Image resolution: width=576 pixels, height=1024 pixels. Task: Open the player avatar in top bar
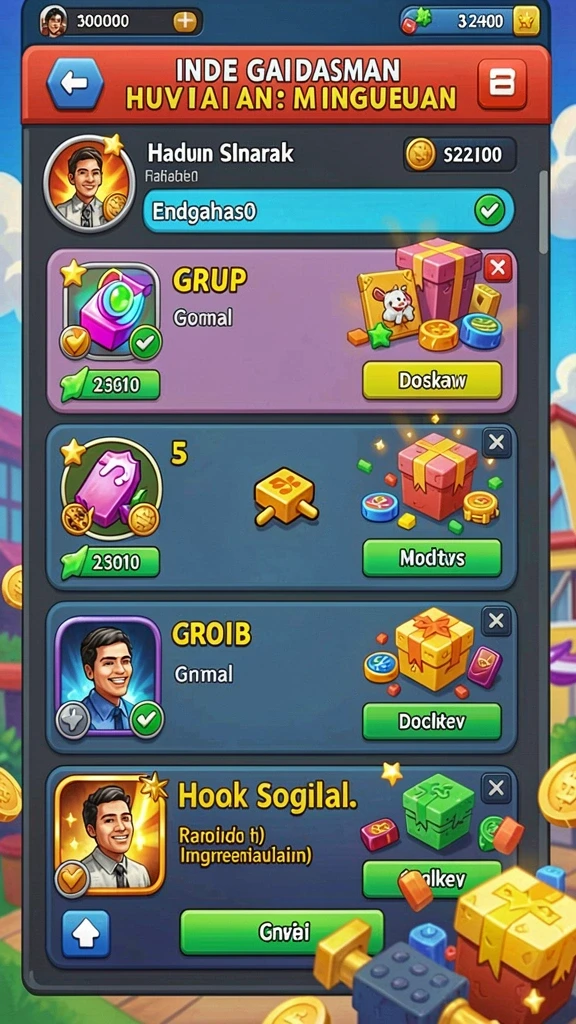pyautogui.click(x=54, y=21)
